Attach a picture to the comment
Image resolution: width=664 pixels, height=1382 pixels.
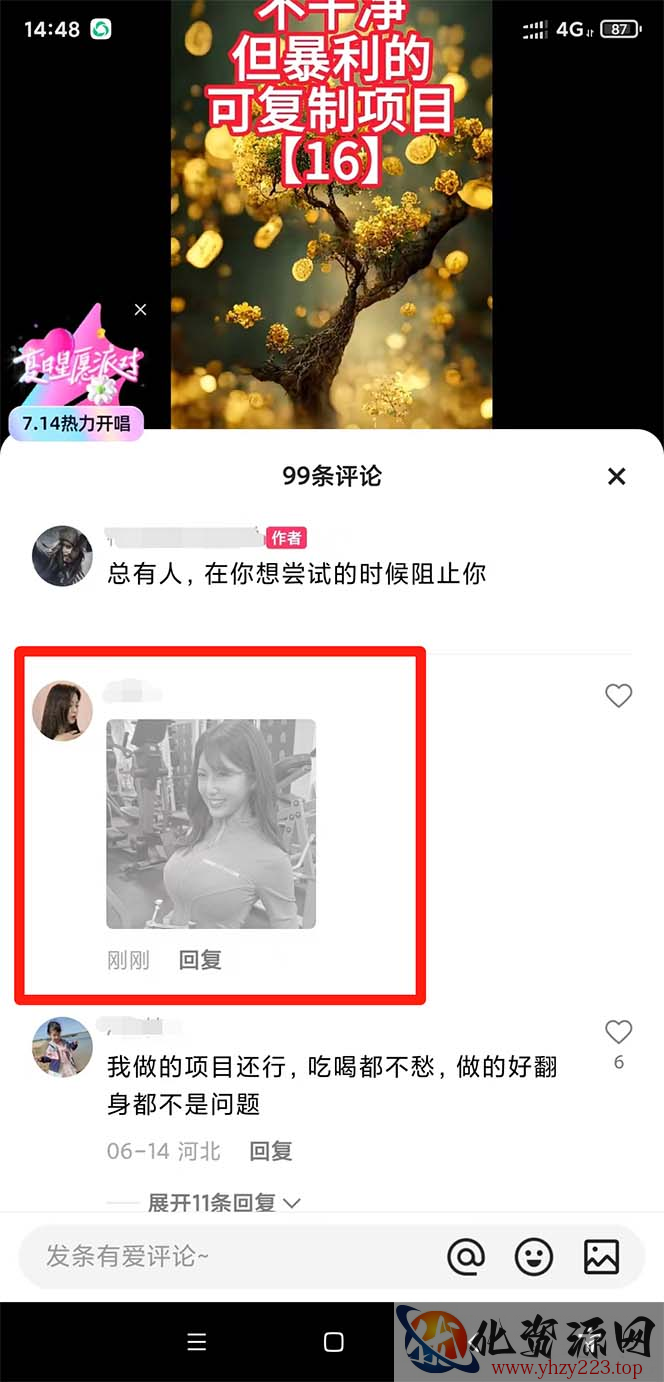point(601,1257)
